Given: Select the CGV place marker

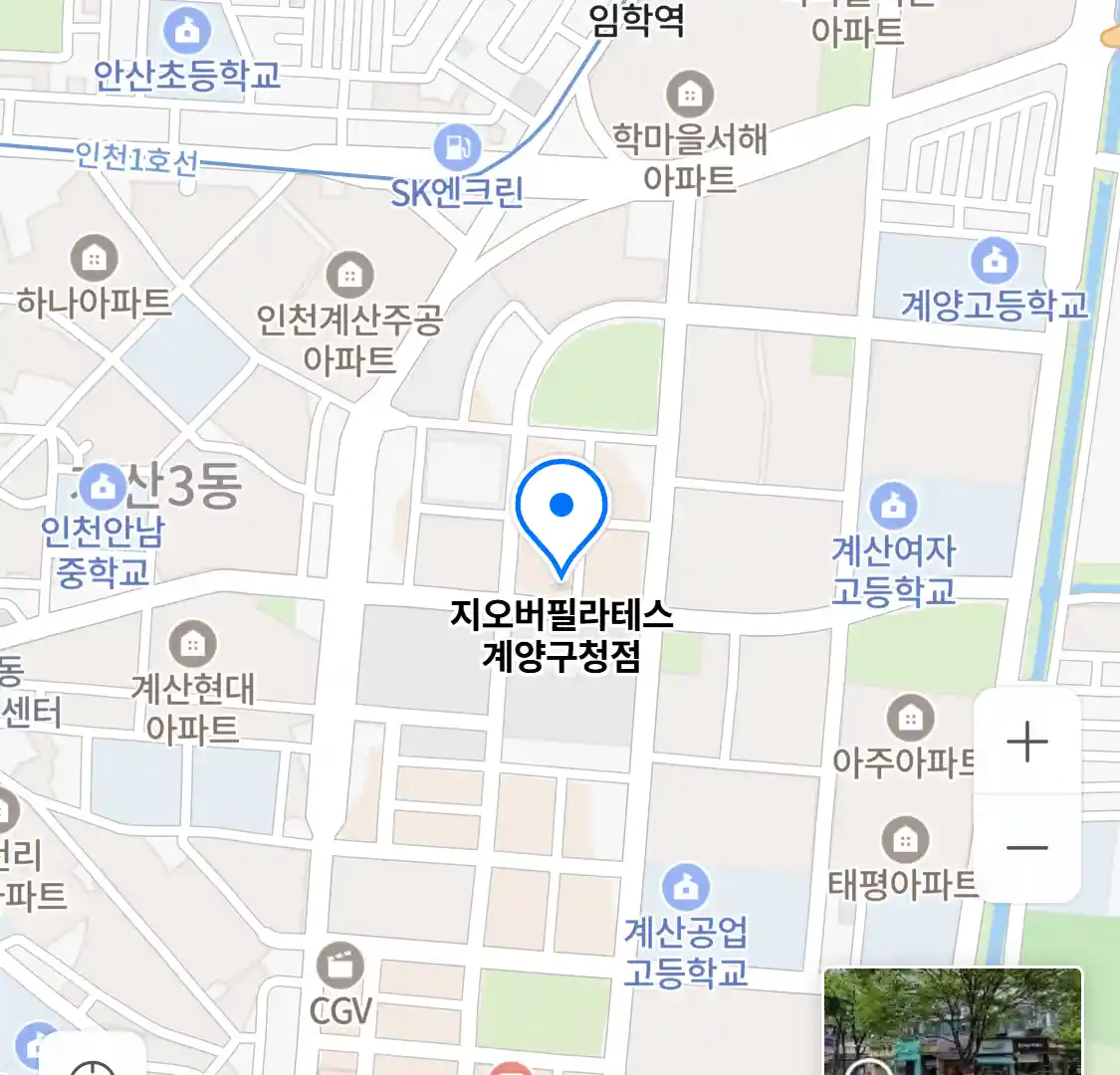Looking at the screenshot, I should pyautogui.click(x=340, y=965).
